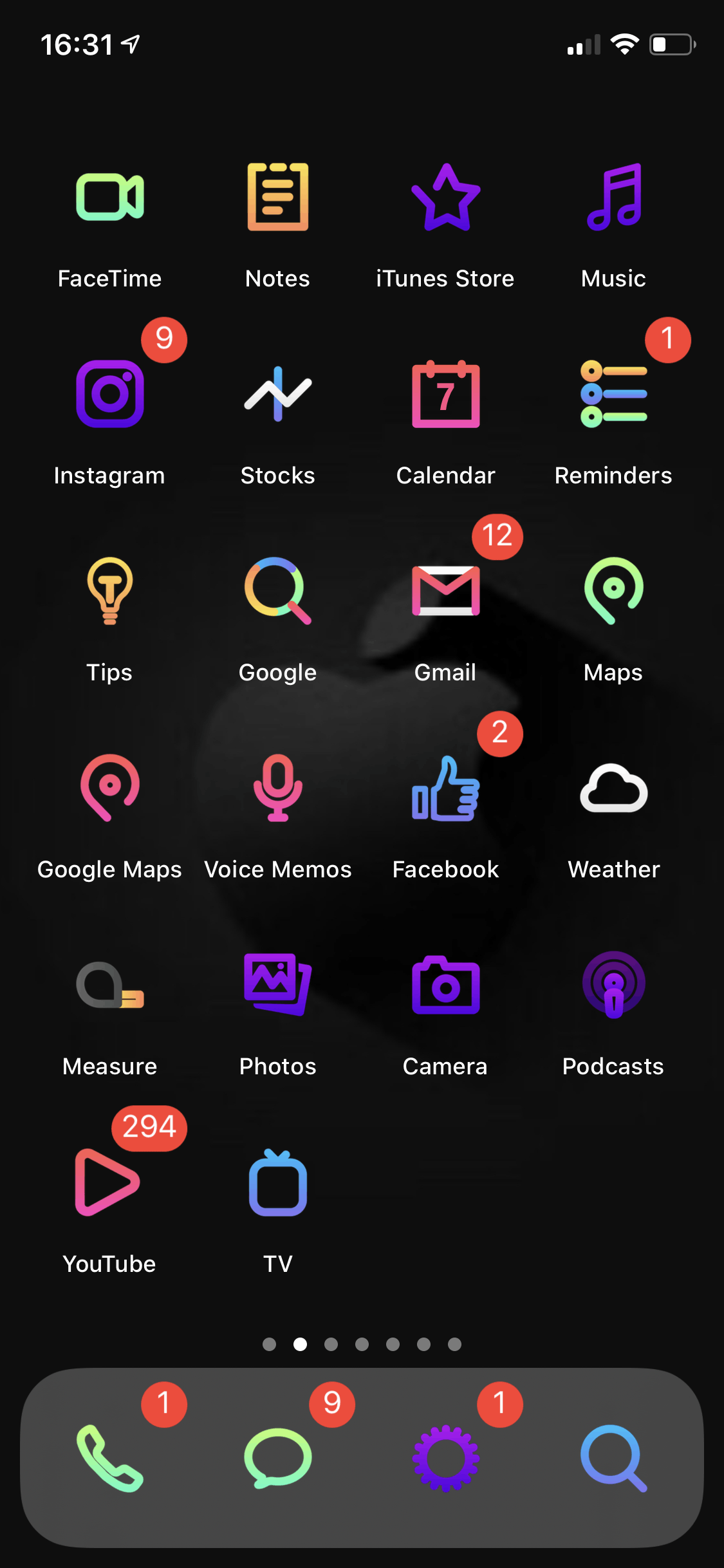Open Voice Memos
The height and width of the screenshot is (1568, 724).
[x=278, y=788]
